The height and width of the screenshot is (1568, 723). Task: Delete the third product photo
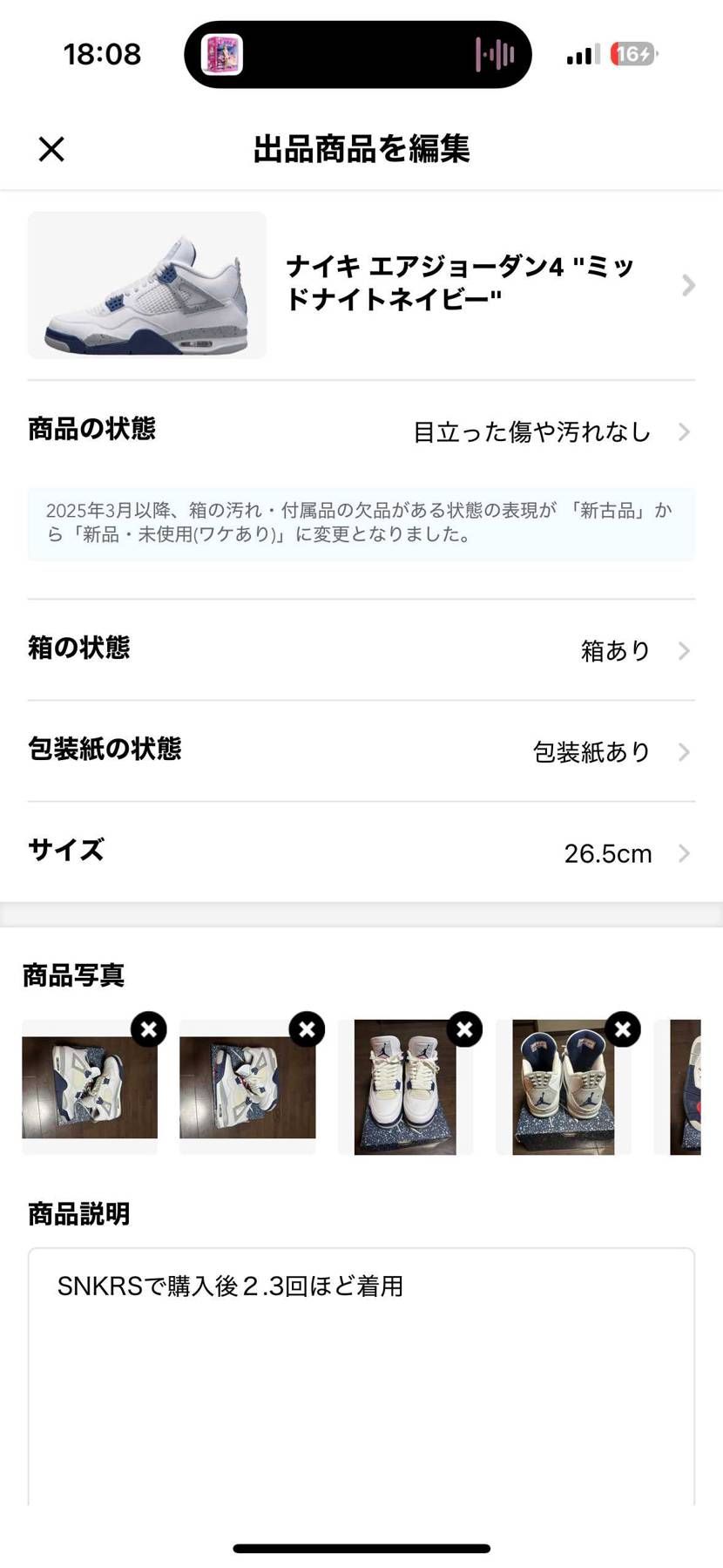[464, 1029]
